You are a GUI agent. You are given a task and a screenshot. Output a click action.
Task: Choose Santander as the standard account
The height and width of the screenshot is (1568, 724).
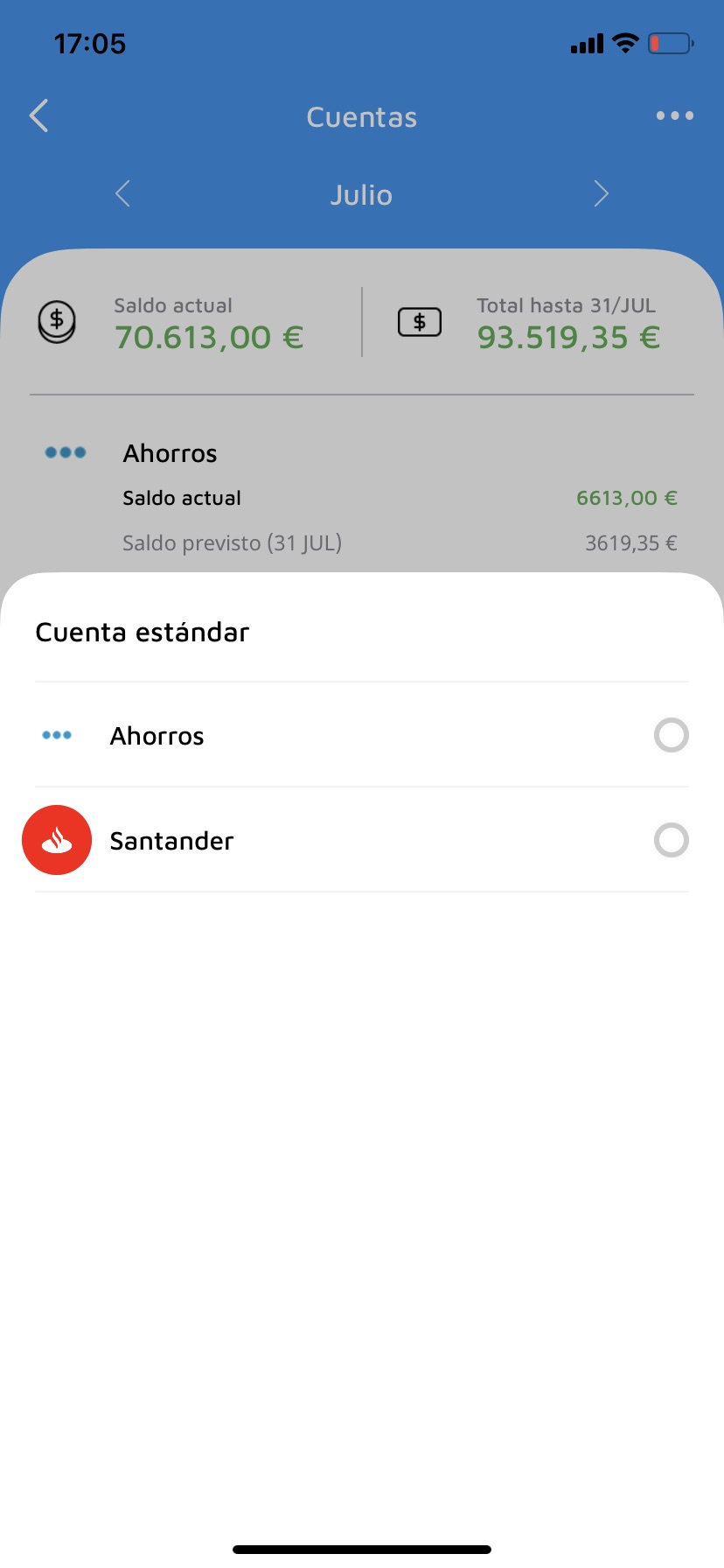(x=671, y=840)
